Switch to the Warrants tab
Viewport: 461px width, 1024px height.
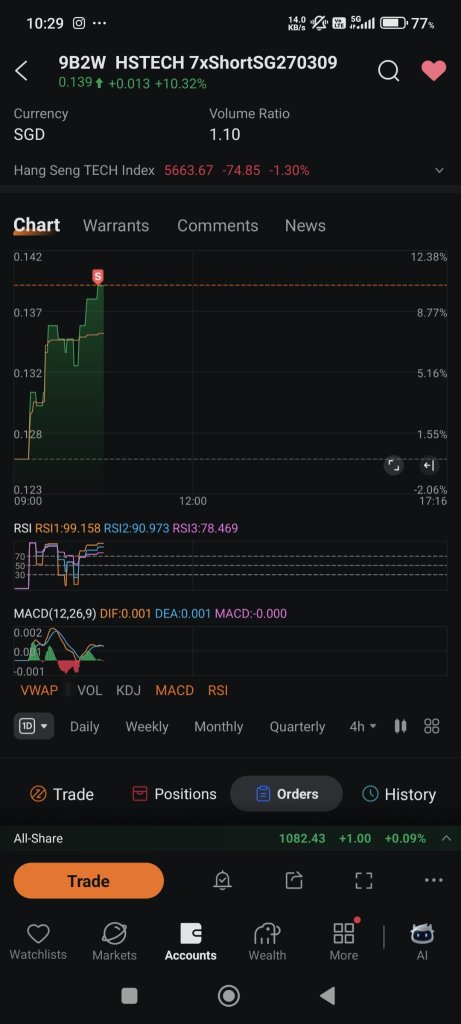[x=116, y=225]
